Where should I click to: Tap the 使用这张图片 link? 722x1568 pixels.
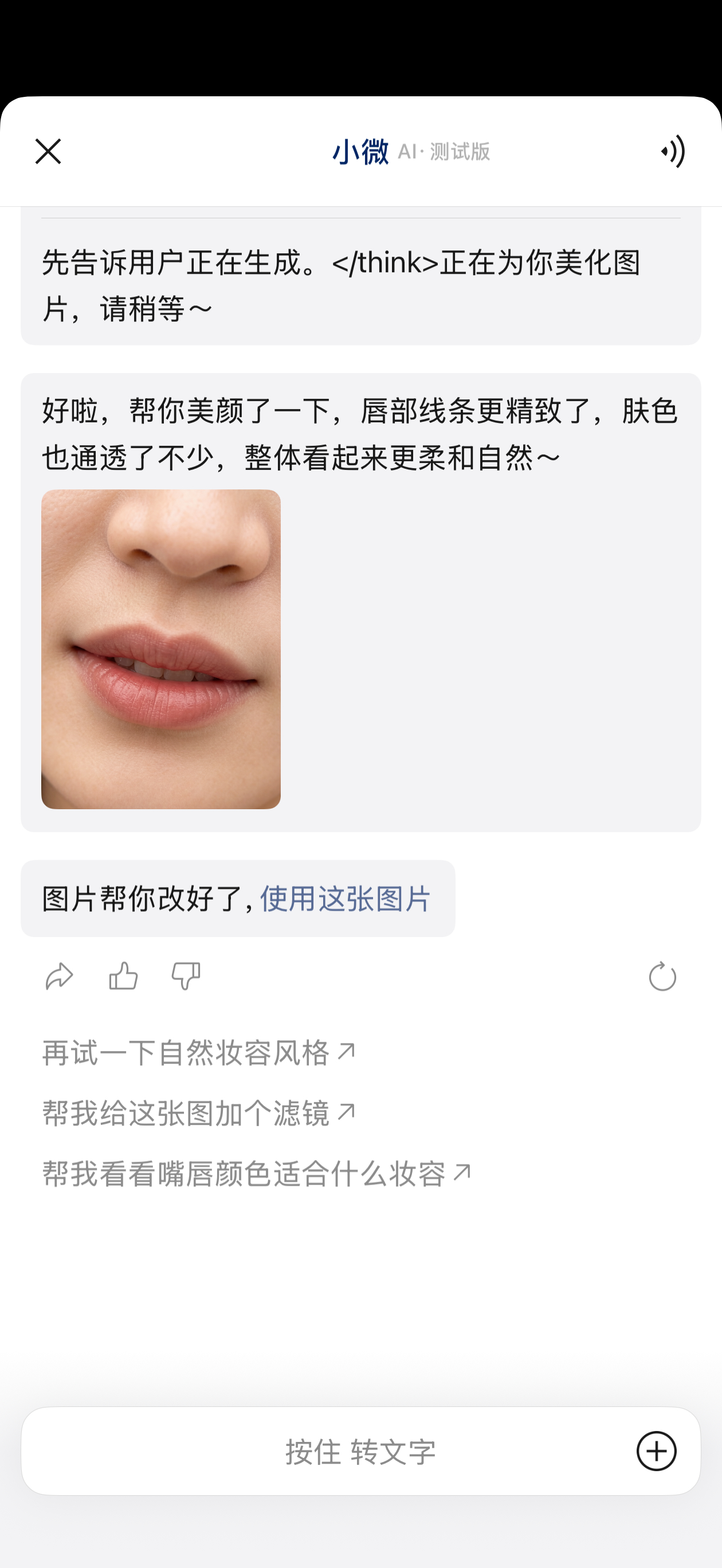pos(345,899)
